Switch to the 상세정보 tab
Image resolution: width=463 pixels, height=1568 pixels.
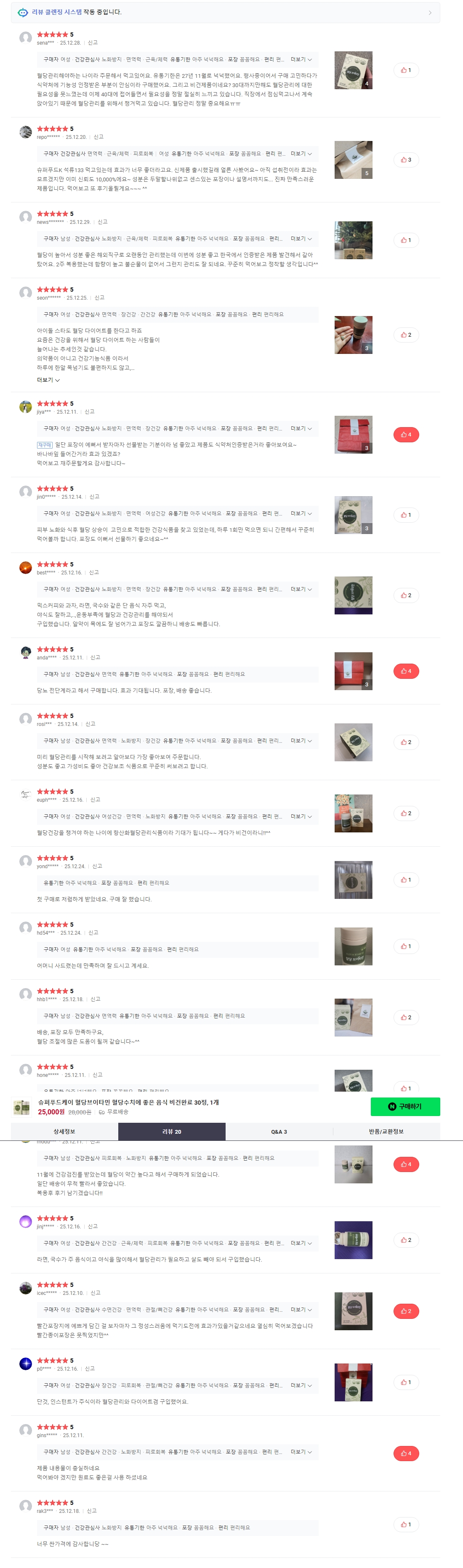click(64, 1132)
